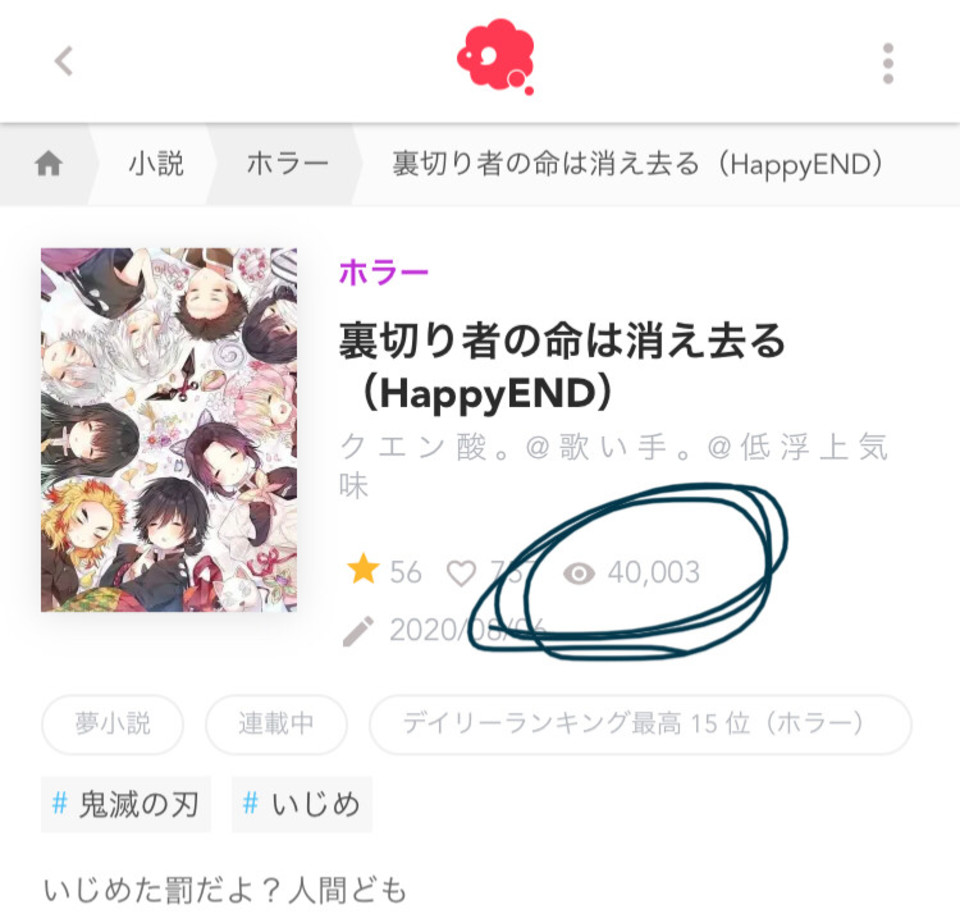Open the three-dot overflow menu
960x914 pixels.
(x=887, y=63)
